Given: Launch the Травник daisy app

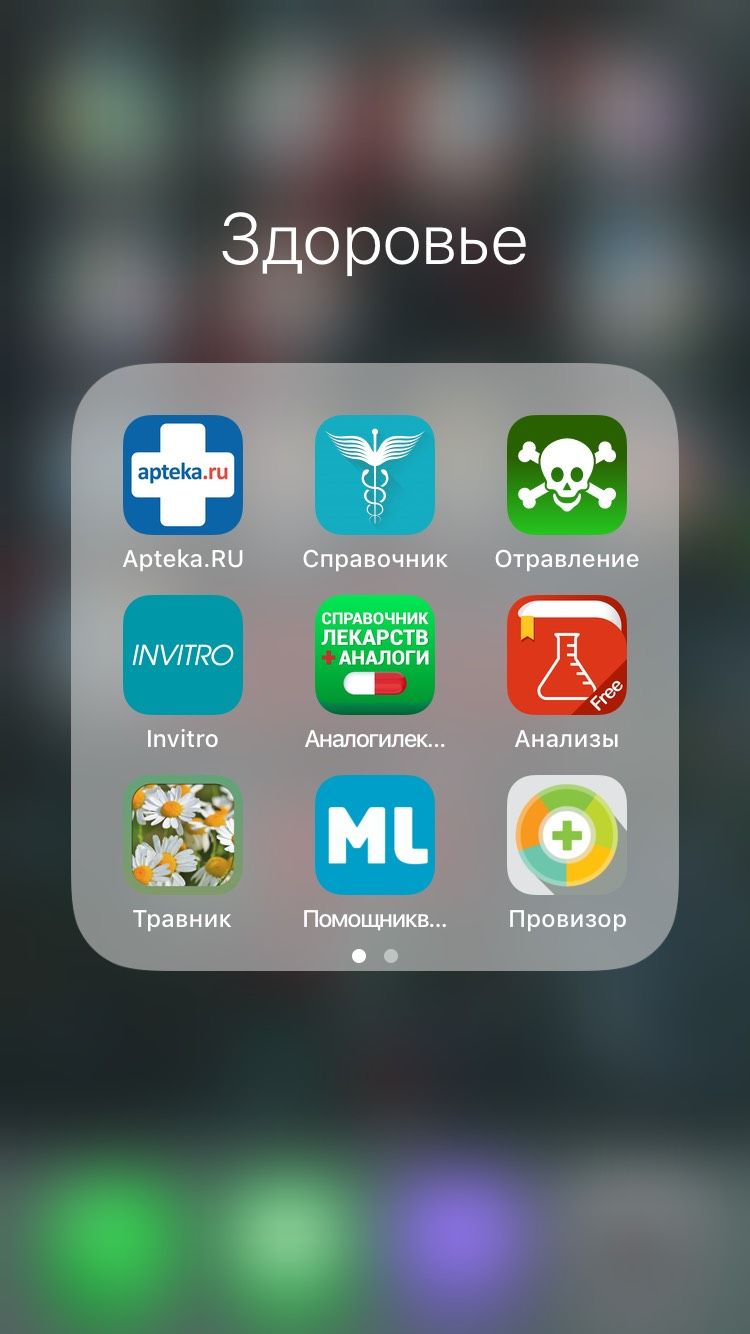Looking at the screenshot, I should pos(183,835).
